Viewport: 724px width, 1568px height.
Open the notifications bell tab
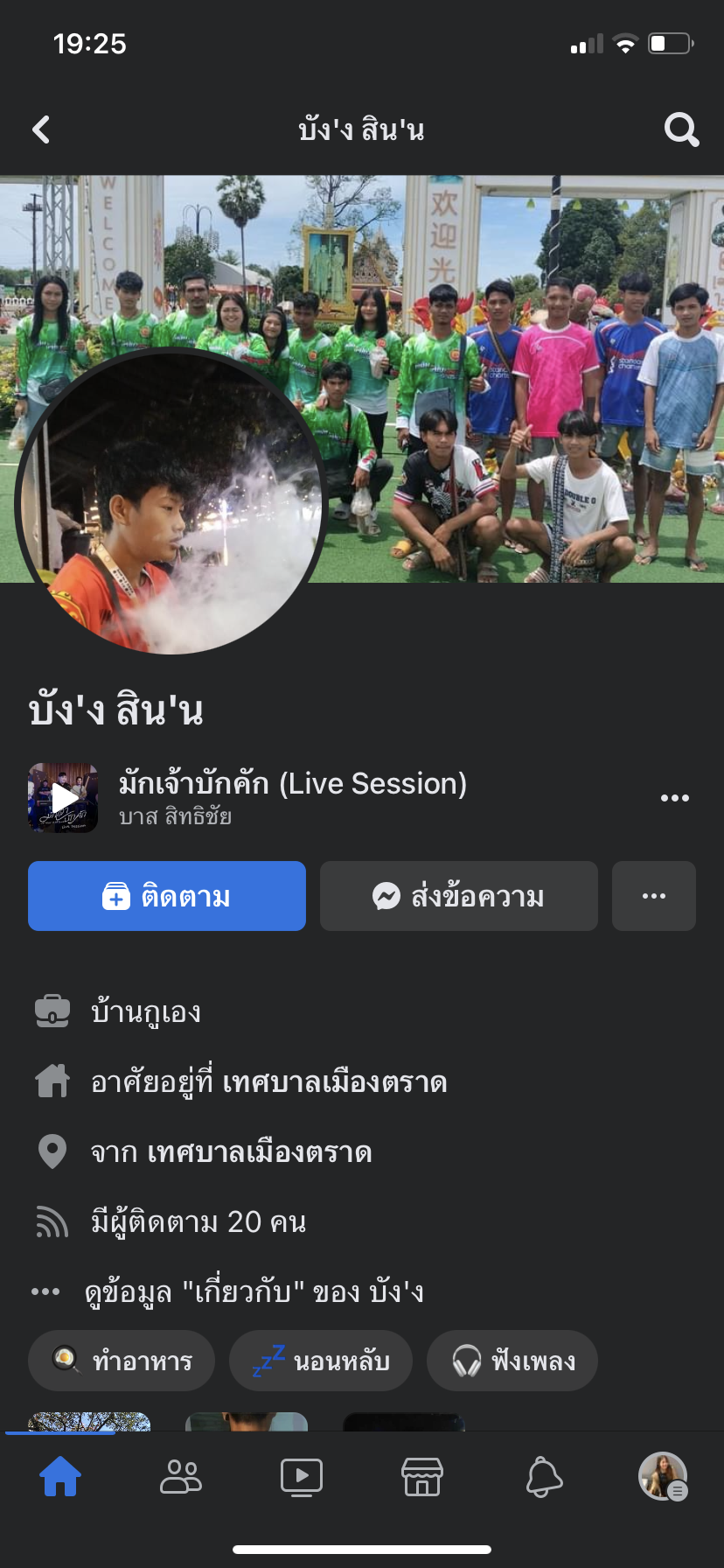(x=543, y=1477)
